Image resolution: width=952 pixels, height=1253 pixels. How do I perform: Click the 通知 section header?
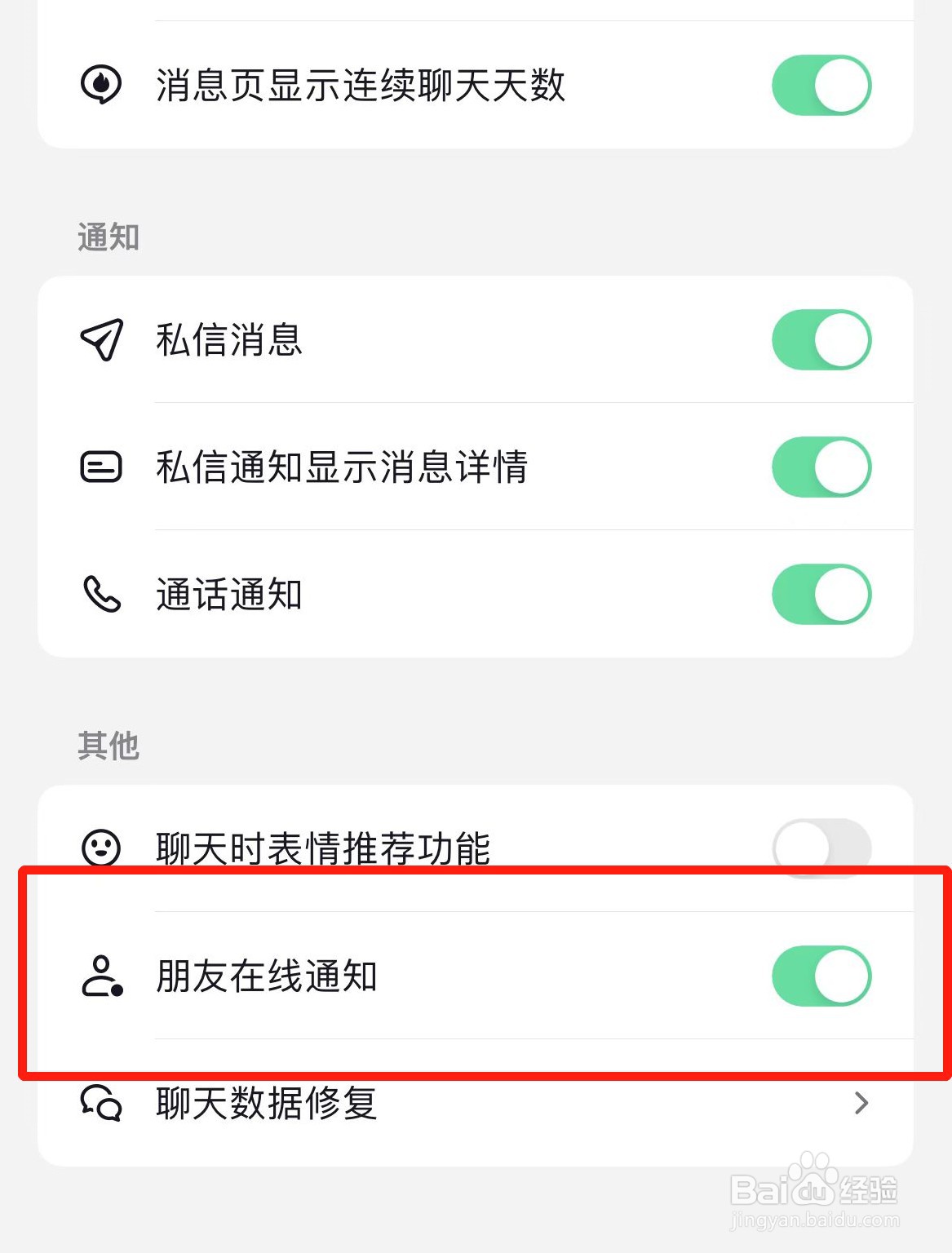pyautogui.click(x=108, y=237)
